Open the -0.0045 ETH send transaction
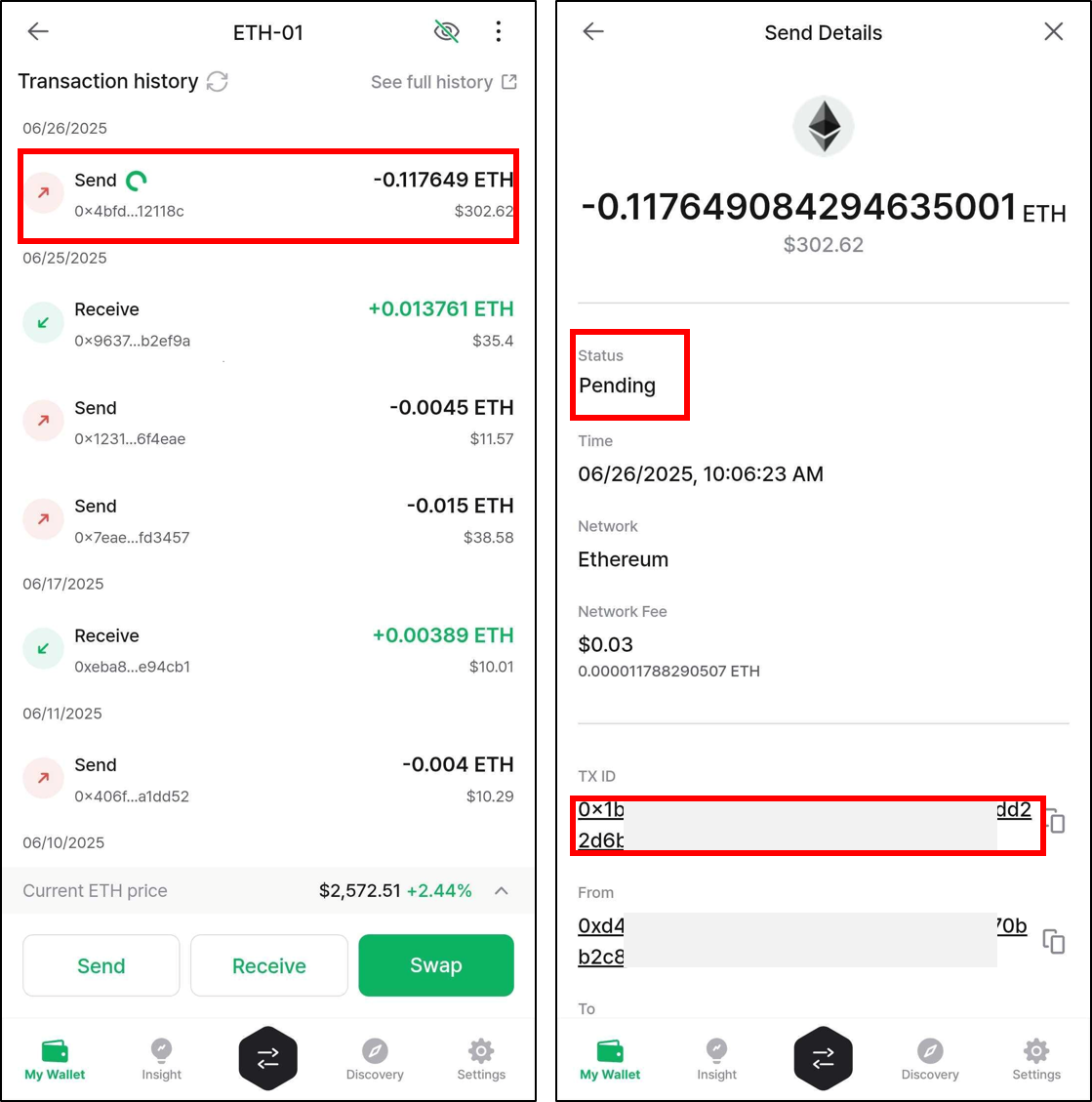 point(267,423)
